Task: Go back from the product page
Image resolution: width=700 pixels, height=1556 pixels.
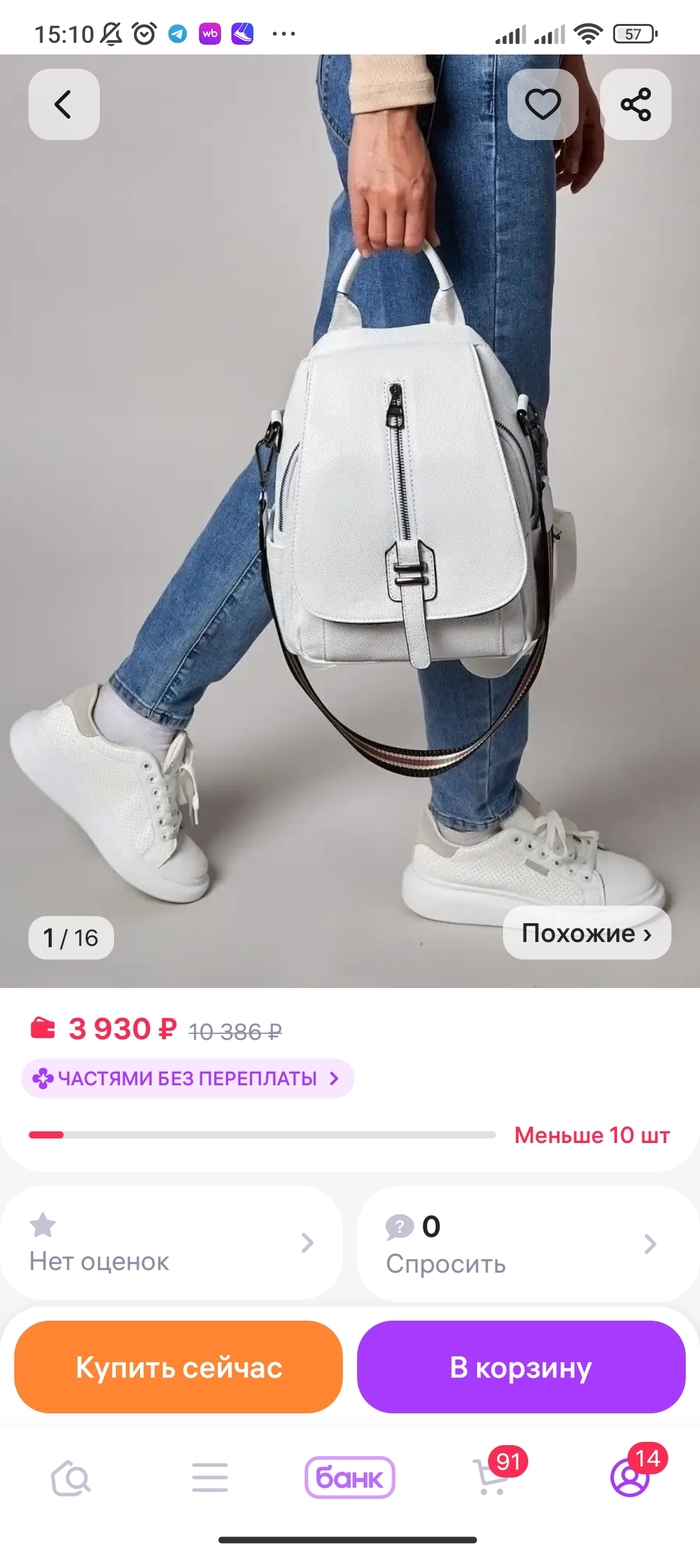Action: [x=63, y=104]
